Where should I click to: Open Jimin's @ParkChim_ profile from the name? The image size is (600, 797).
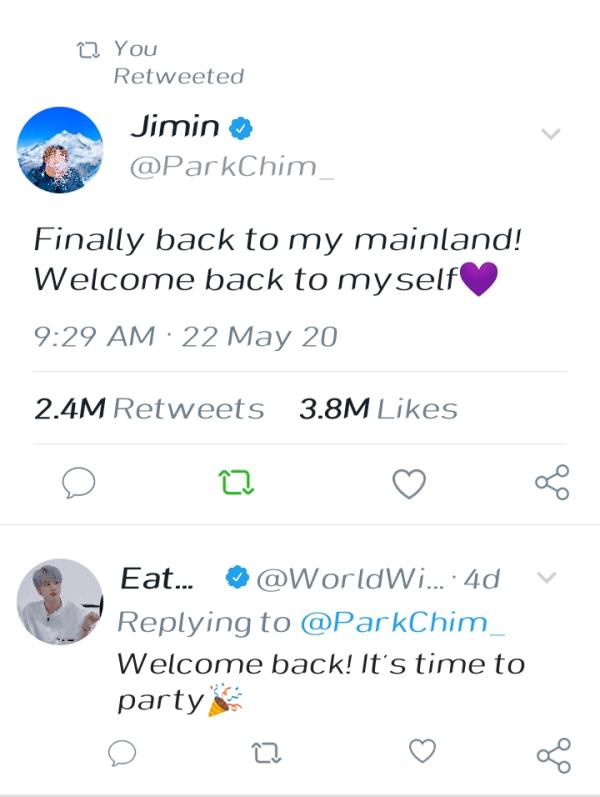tap(175, 128)
